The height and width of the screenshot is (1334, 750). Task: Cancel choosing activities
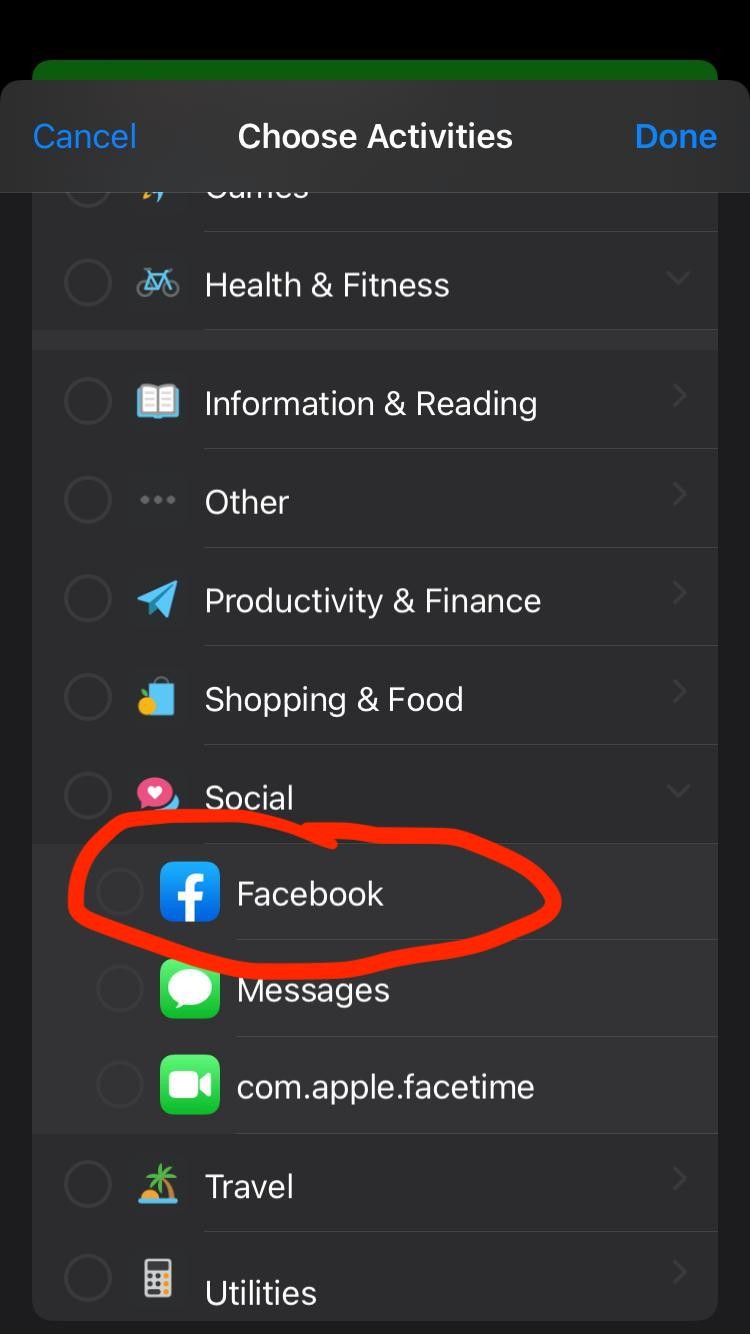tap(85, 136)
